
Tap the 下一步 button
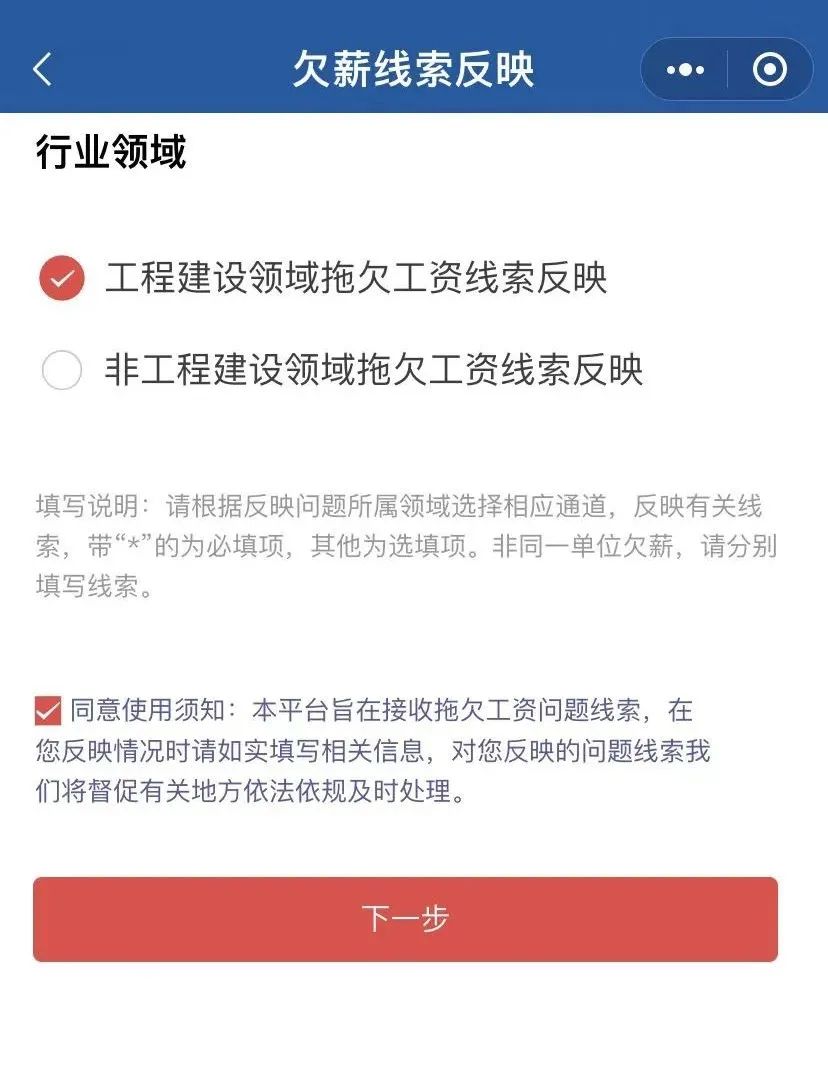[x=405, y=919]
